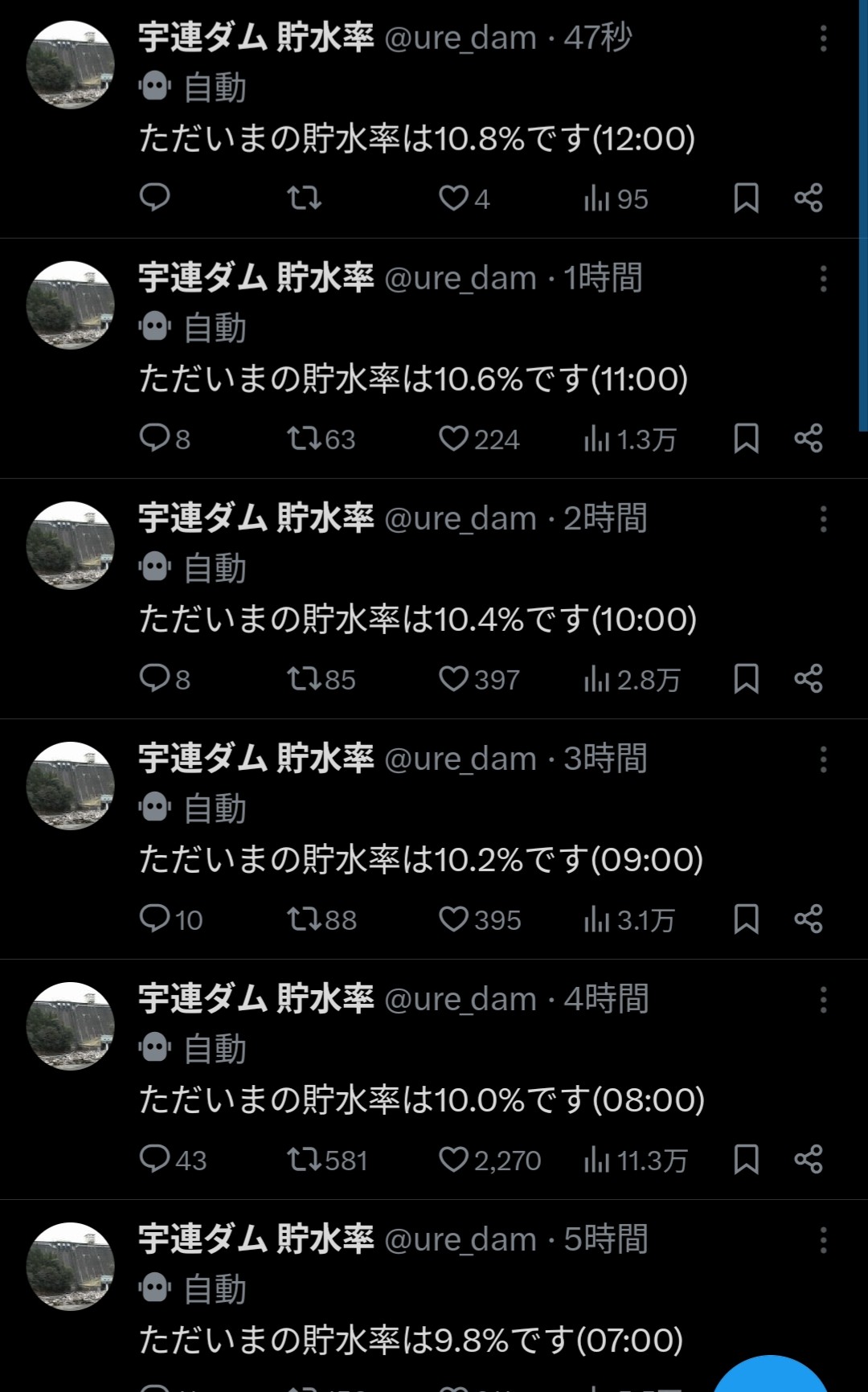Bookmark the 10:00 tweet
This screenshot has height=1392, width=868.
coord(746,678)
